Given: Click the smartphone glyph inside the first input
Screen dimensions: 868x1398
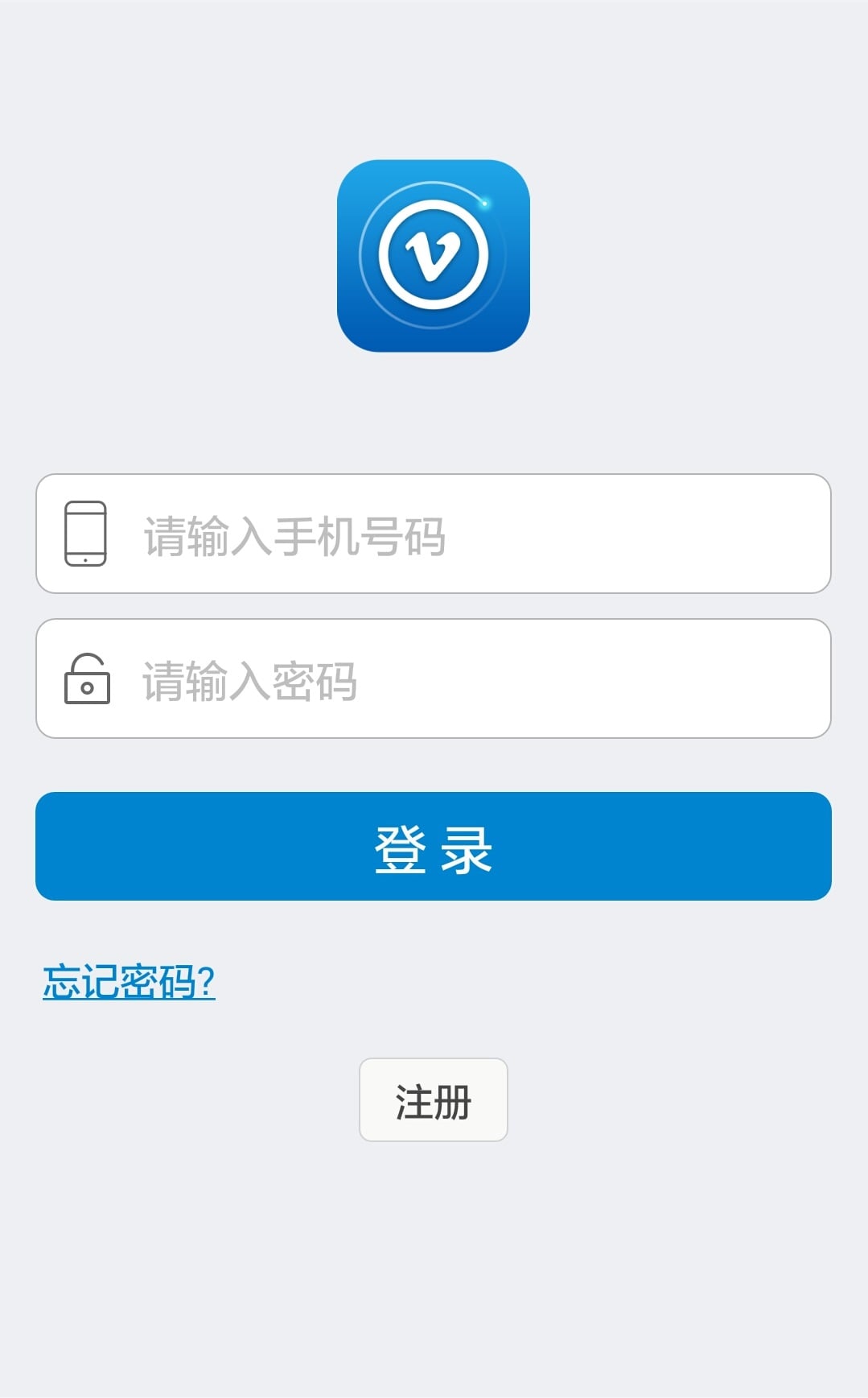Looking at the screenshot, I should pos(86,533).
